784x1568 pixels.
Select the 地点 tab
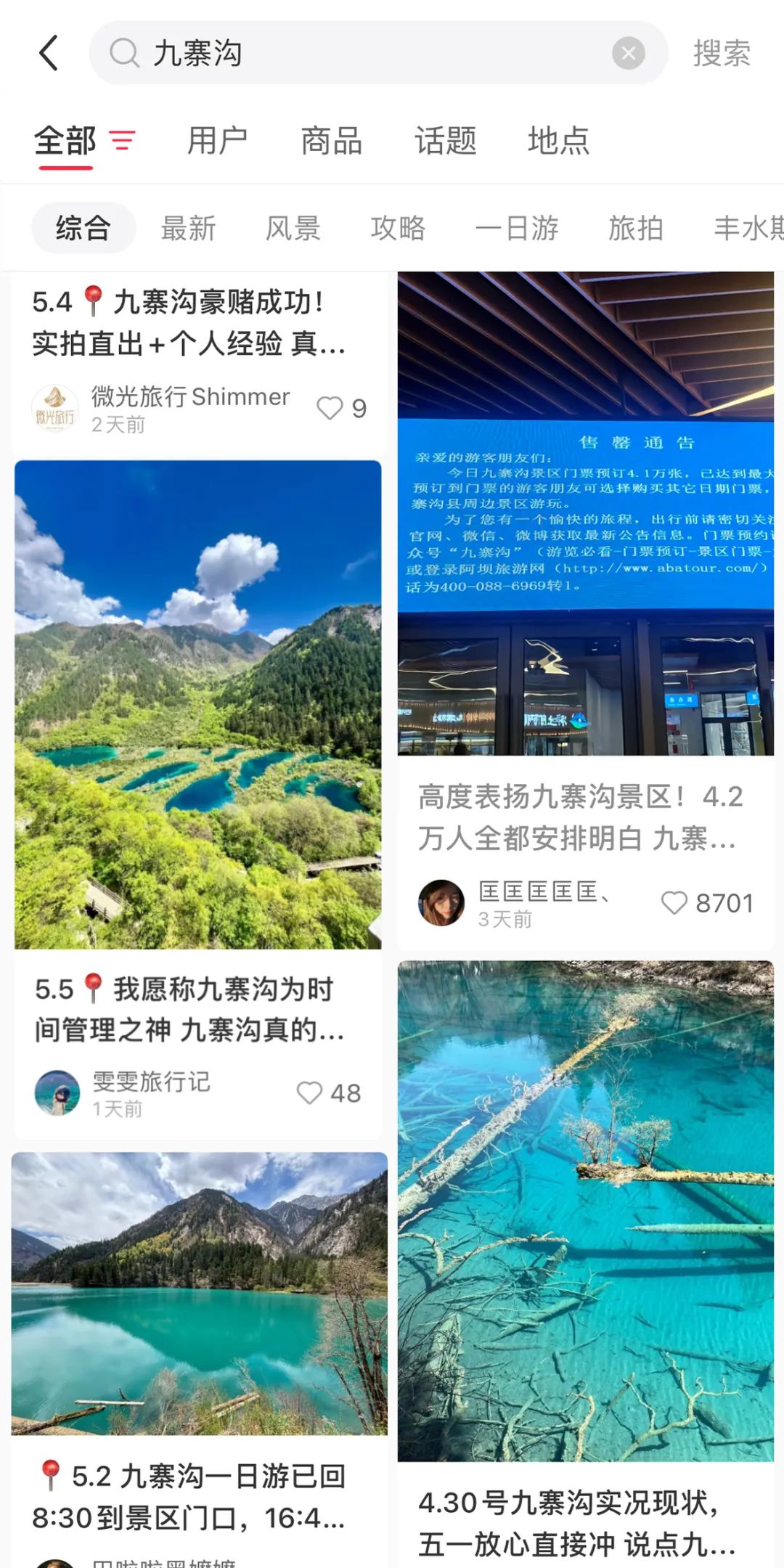558,141
